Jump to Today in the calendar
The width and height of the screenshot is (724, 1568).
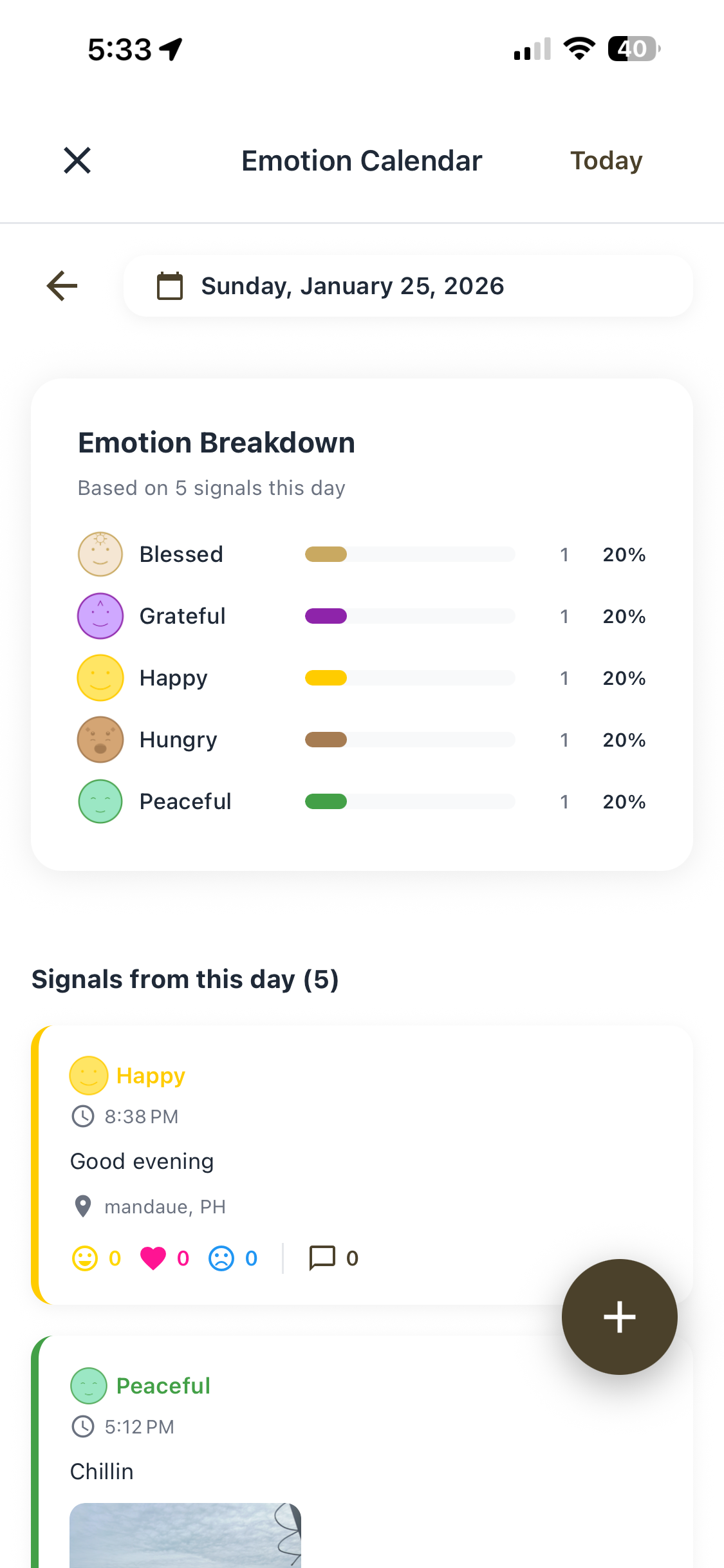click(x=605, y=160)
